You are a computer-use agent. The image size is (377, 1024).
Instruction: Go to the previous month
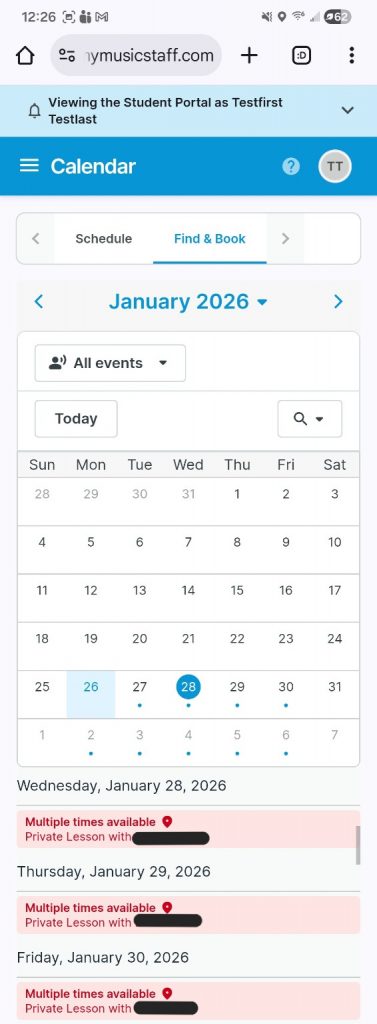pos(39,301)
